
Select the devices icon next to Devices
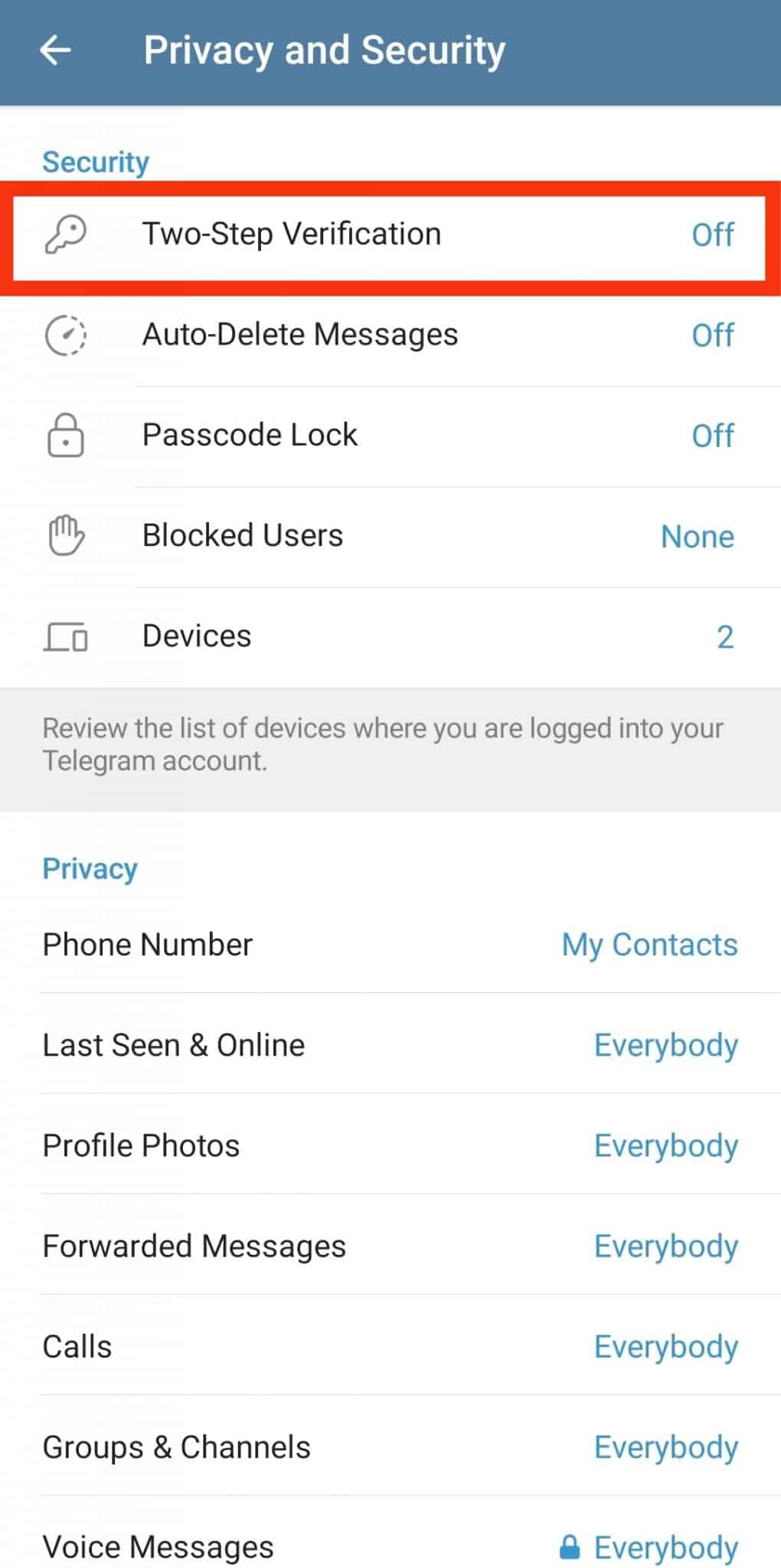64,636
